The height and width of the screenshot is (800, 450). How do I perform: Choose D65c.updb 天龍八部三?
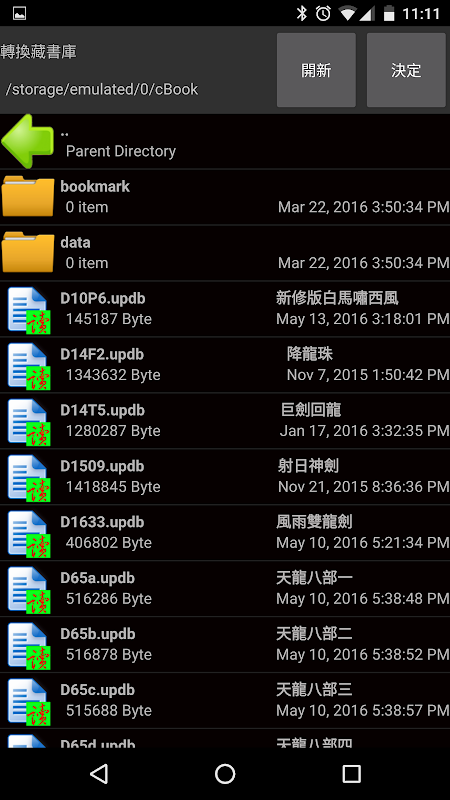pyautogui.click(x=225, y=701)
